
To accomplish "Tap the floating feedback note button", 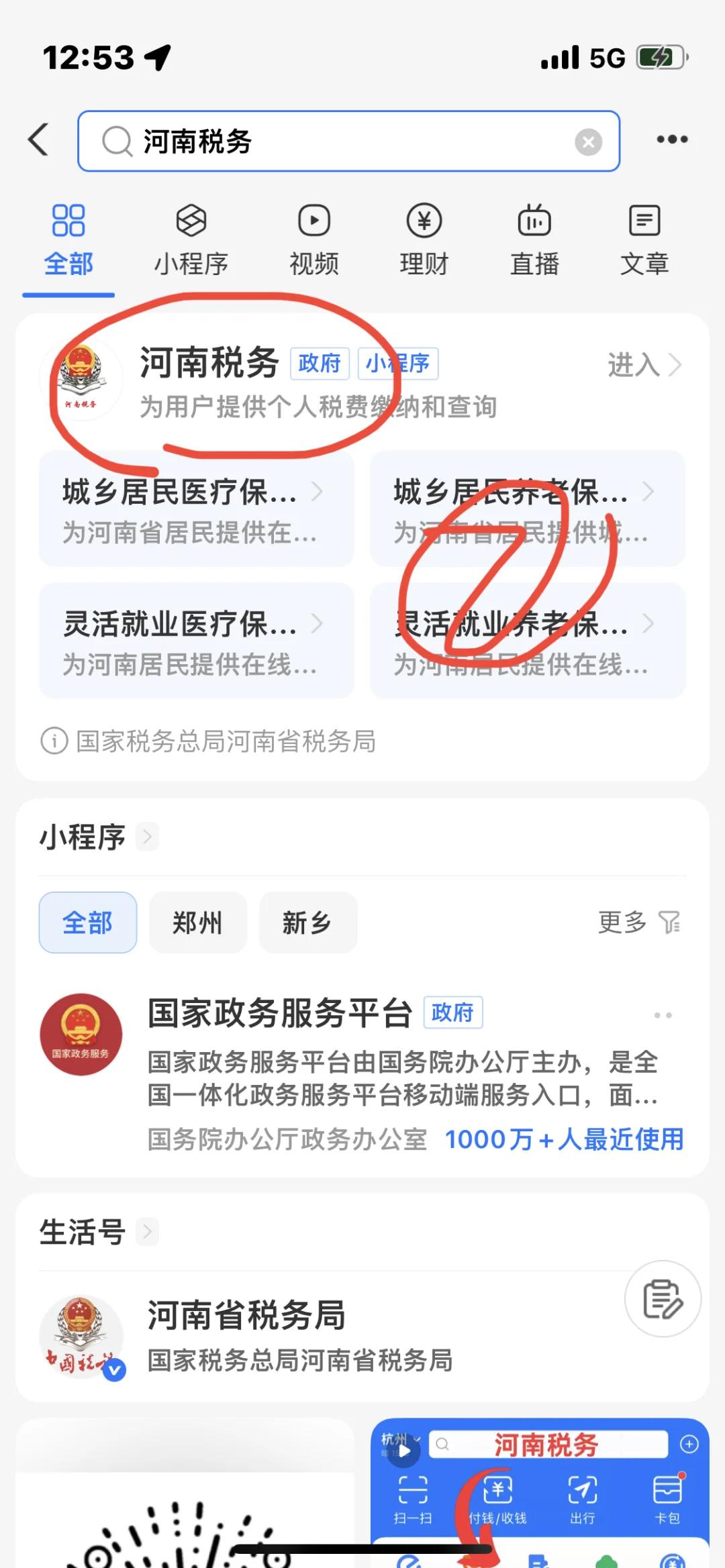I will pos(663,1299).
